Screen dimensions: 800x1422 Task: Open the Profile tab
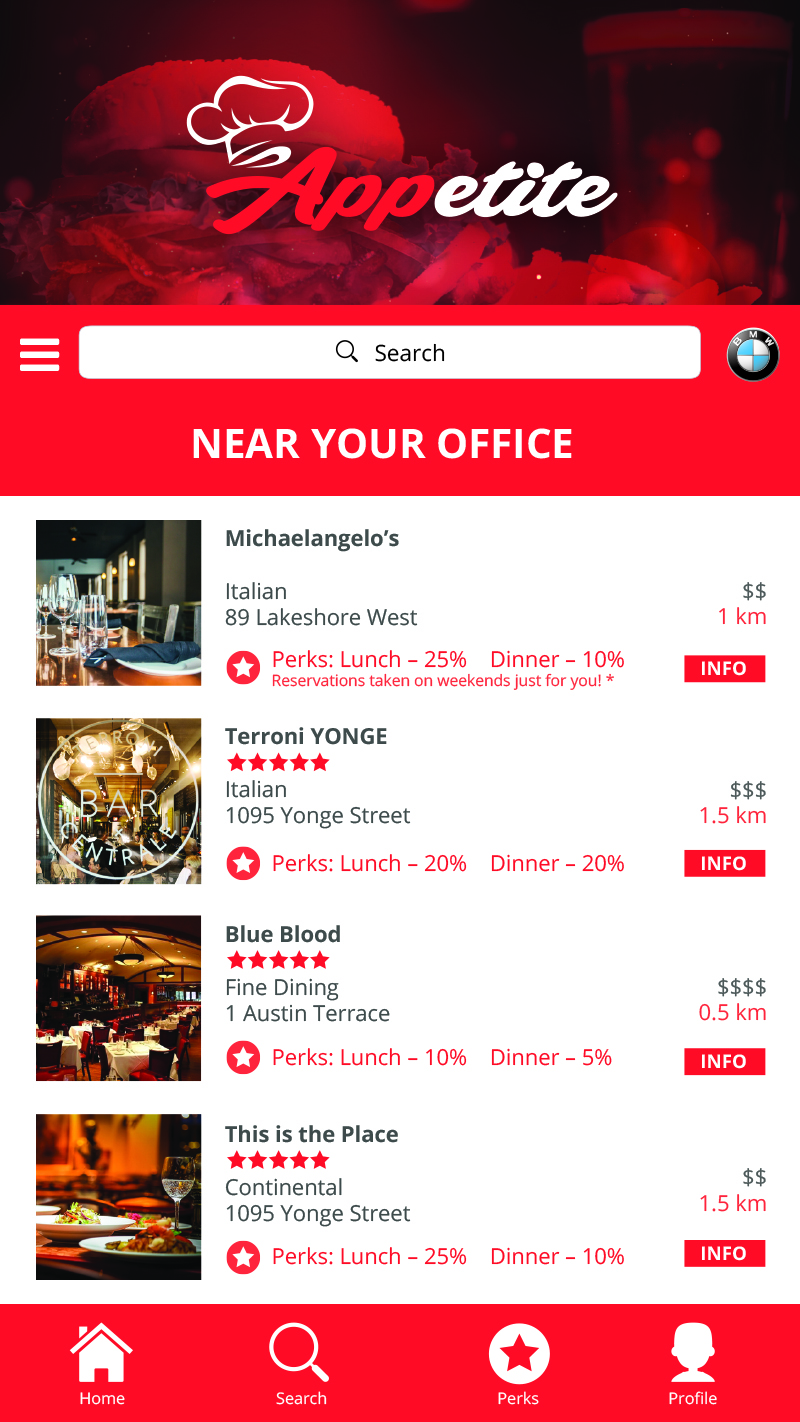pos(692,1364)
